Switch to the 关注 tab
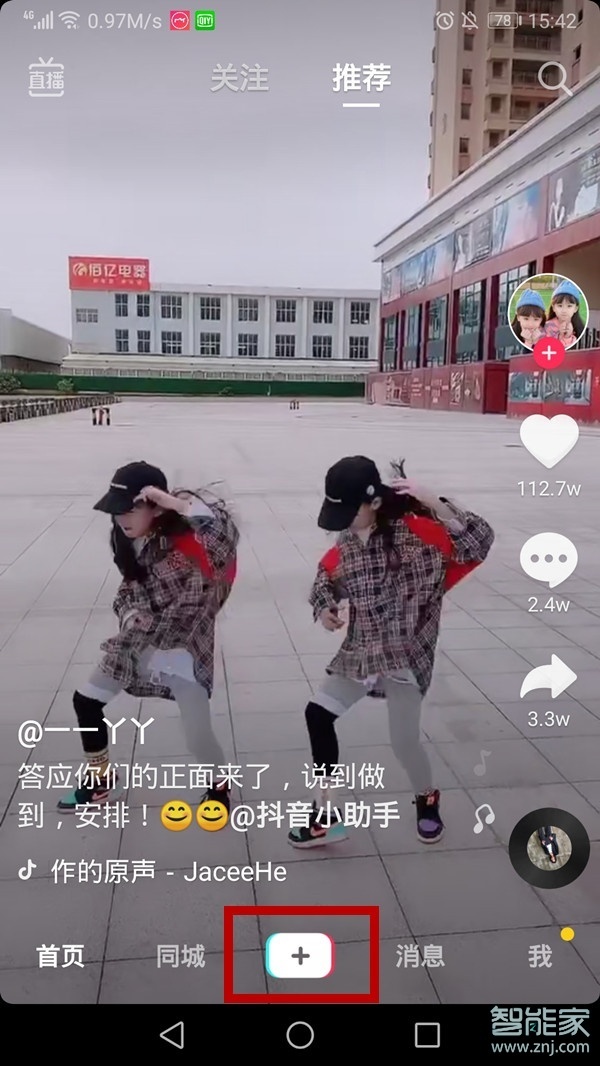The height and width of the screenshot is (1066, 600). pyautogui.click(x=242, y=78)
